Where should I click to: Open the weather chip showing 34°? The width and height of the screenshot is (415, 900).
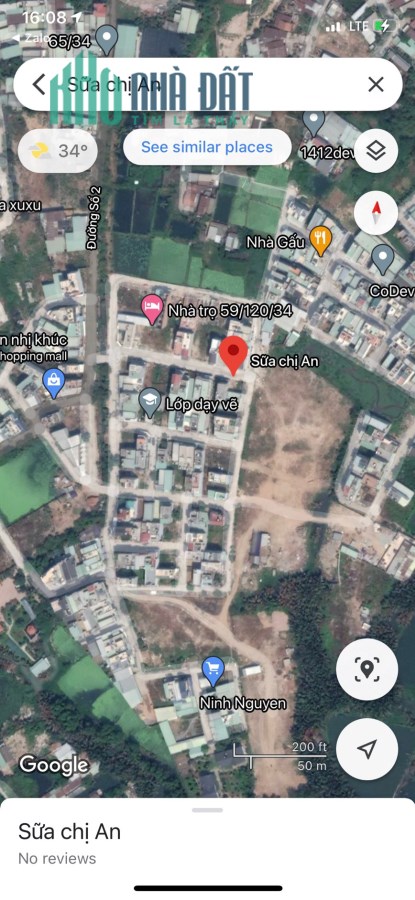[57, 151]
